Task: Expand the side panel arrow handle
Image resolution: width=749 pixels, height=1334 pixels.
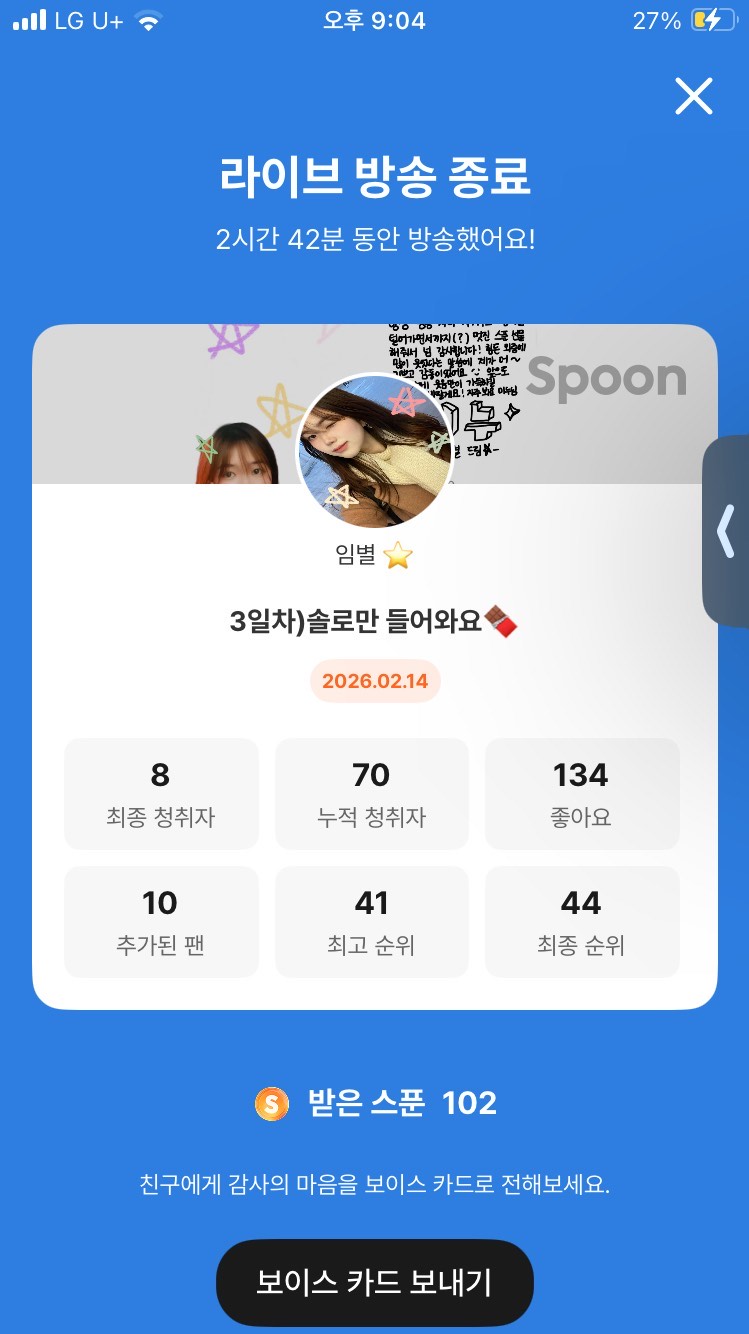Action: 727,531
